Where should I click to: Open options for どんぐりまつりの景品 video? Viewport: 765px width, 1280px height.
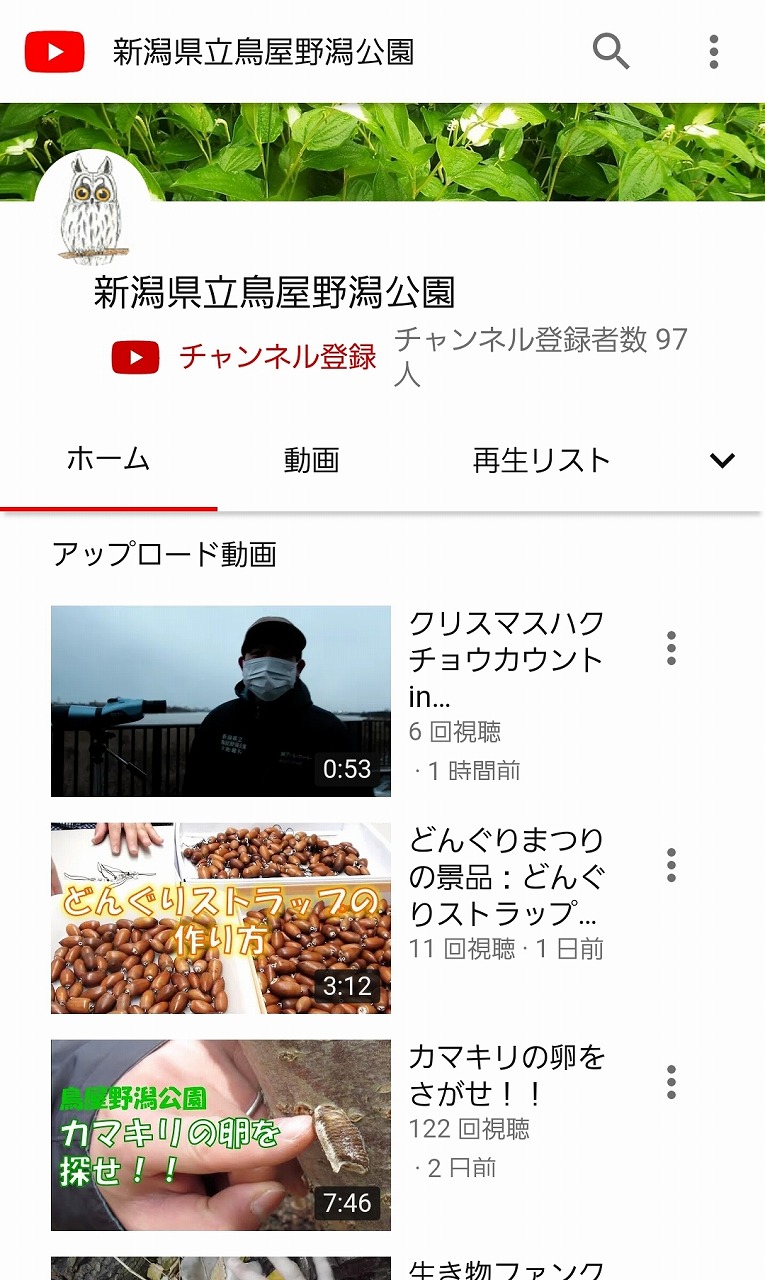coord(671,865)
